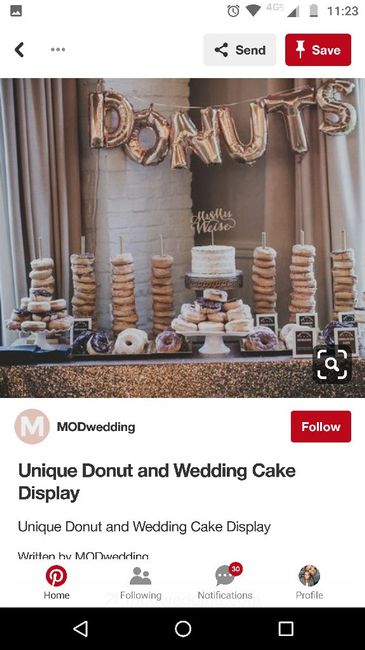Image resolution: width=365 pixels, height=650 pixels.
Task: Go to the Profile tab
Action: pos(309,582)
